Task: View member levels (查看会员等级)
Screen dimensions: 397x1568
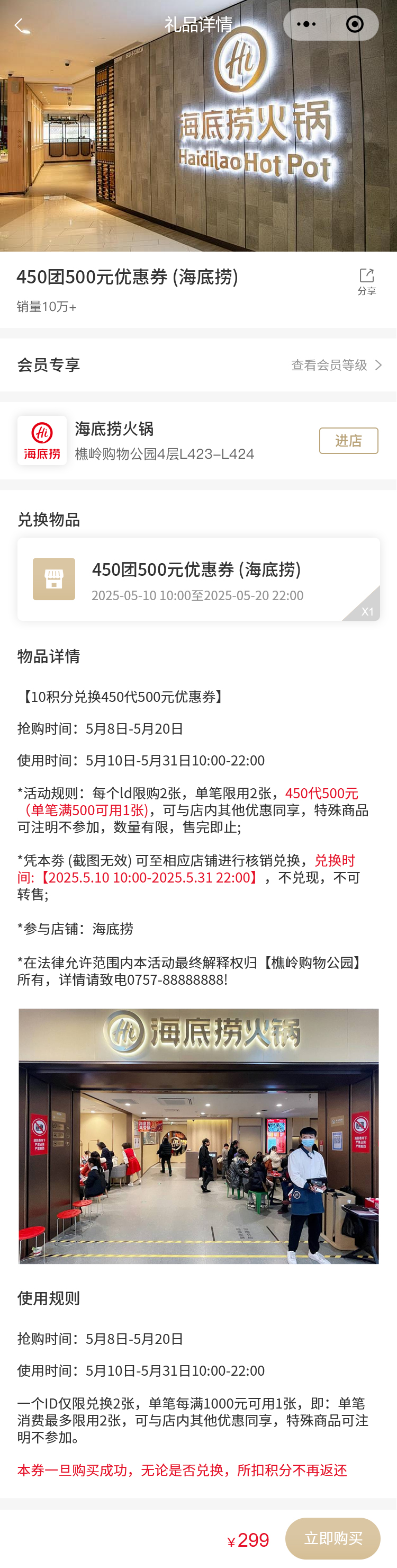Action: [336, 364]
